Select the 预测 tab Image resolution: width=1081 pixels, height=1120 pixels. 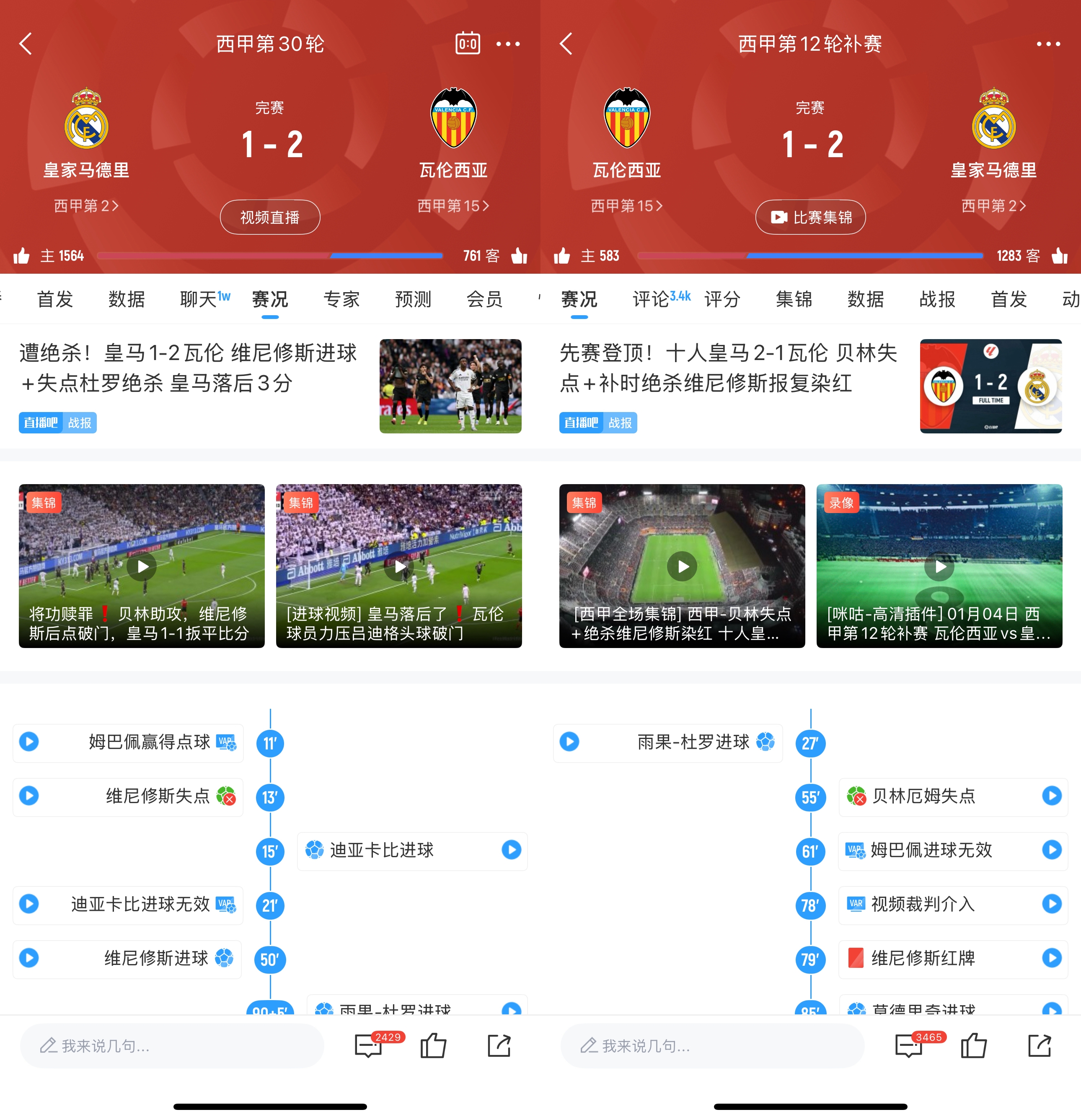pos(412,299)
